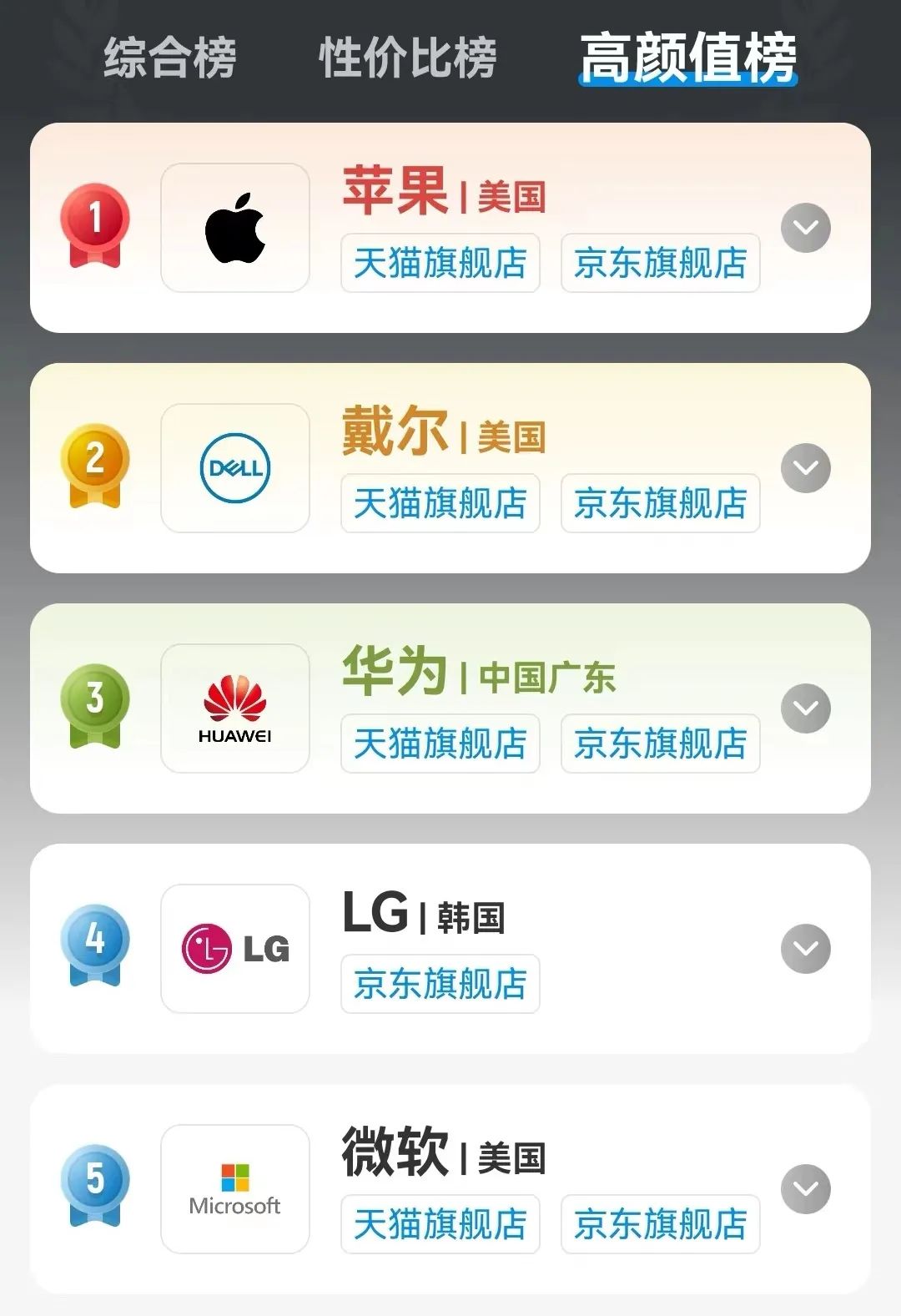
Task: Open the LG brand logo
Action: point(234,948)
